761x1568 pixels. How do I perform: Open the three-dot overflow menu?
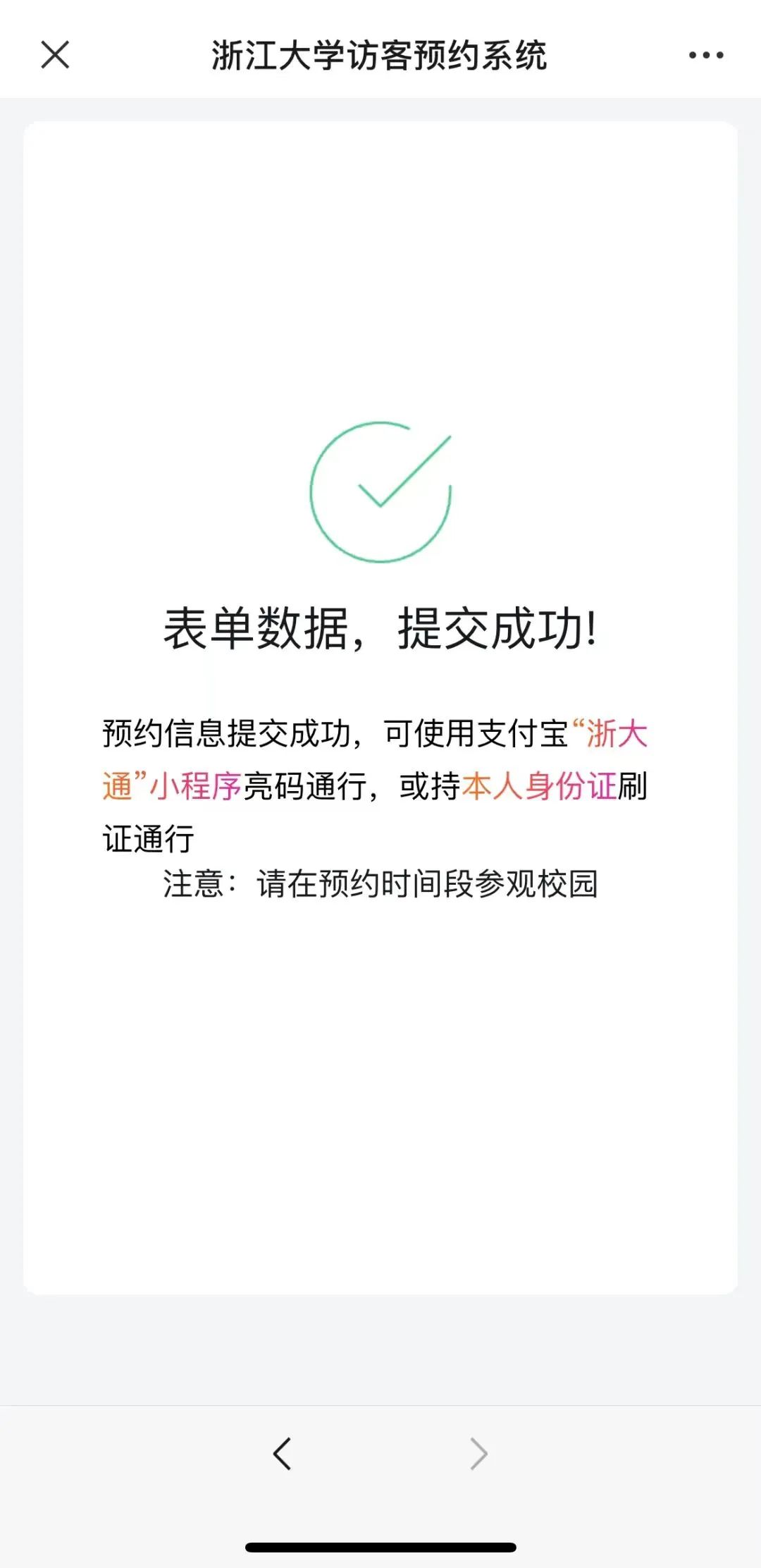click(706, 55)
